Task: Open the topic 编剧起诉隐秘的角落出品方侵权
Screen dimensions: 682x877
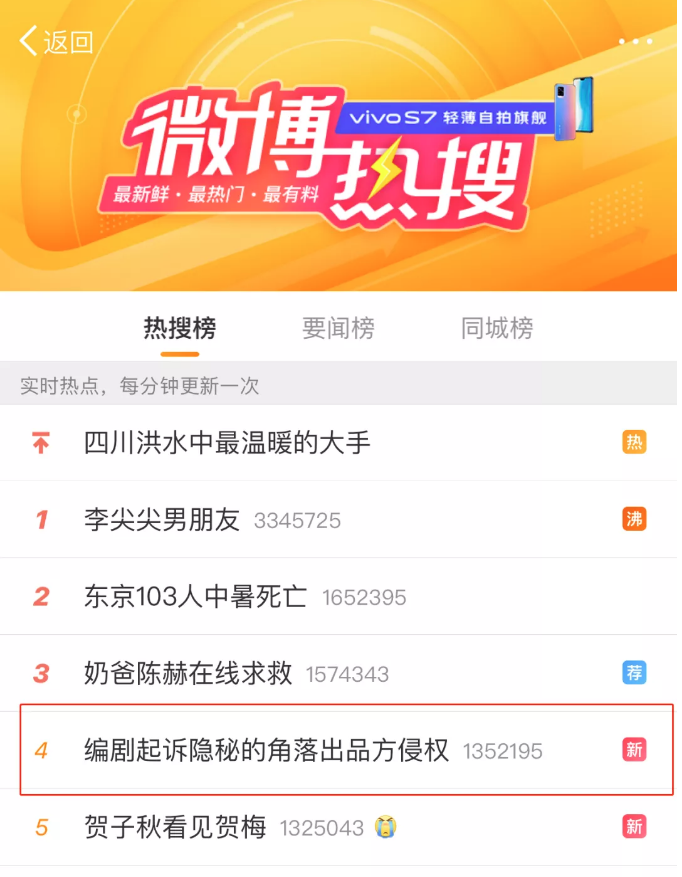Action: [267, 750]
